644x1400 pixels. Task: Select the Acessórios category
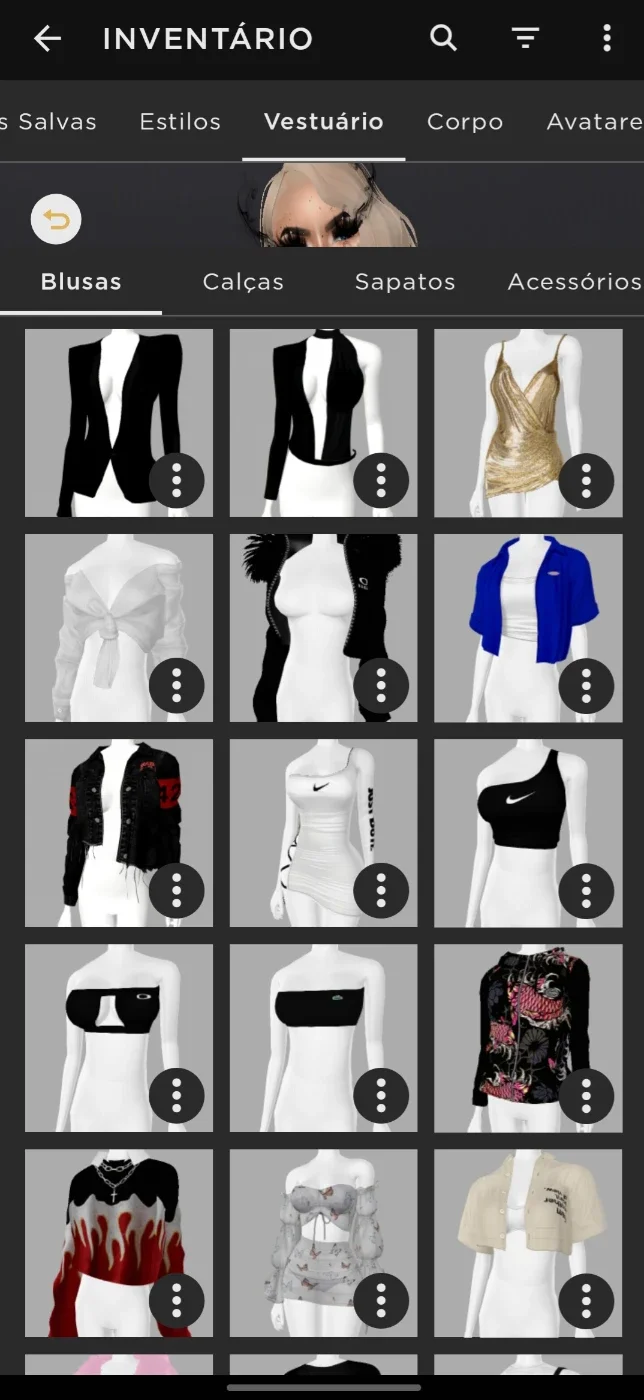coord(574,282)
